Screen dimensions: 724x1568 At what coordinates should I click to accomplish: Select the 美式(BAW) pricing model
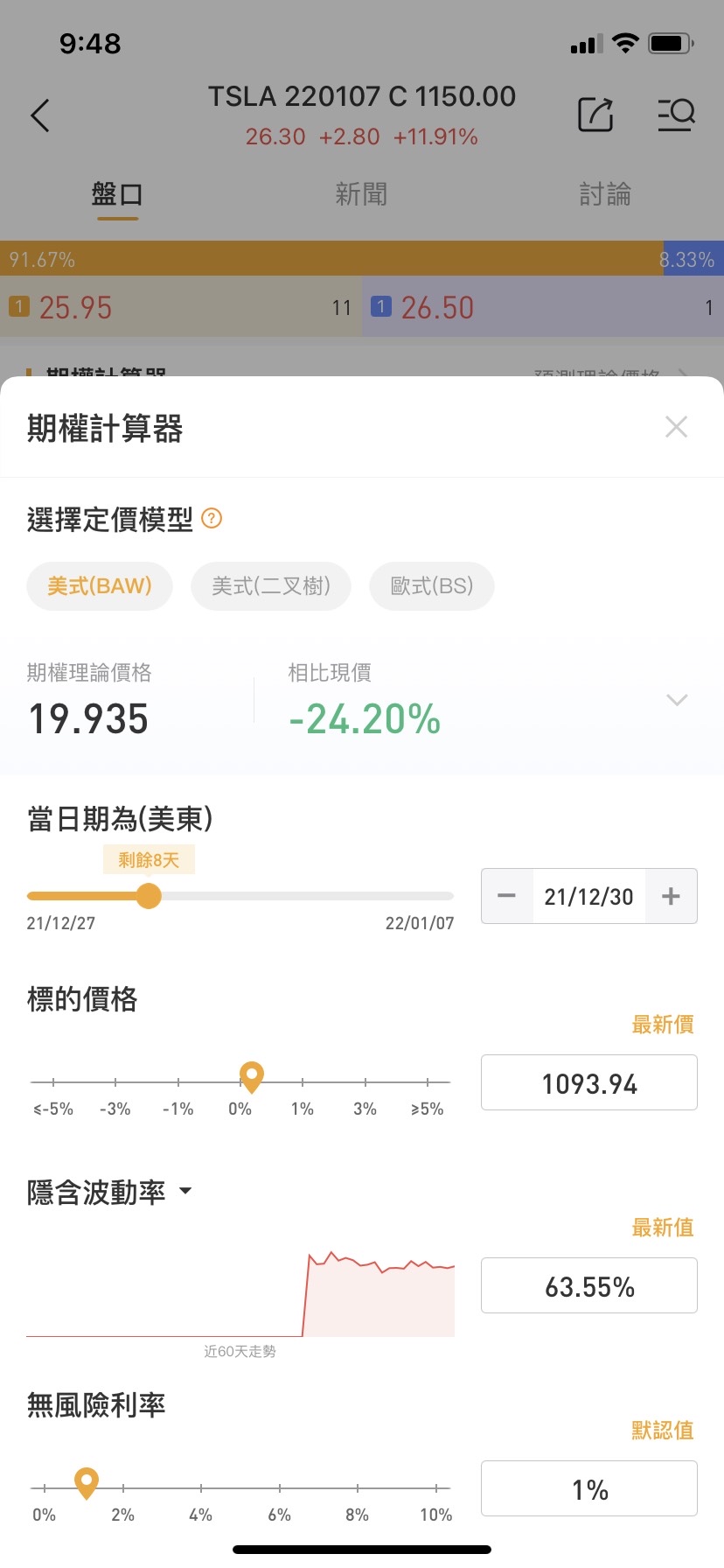100,585
